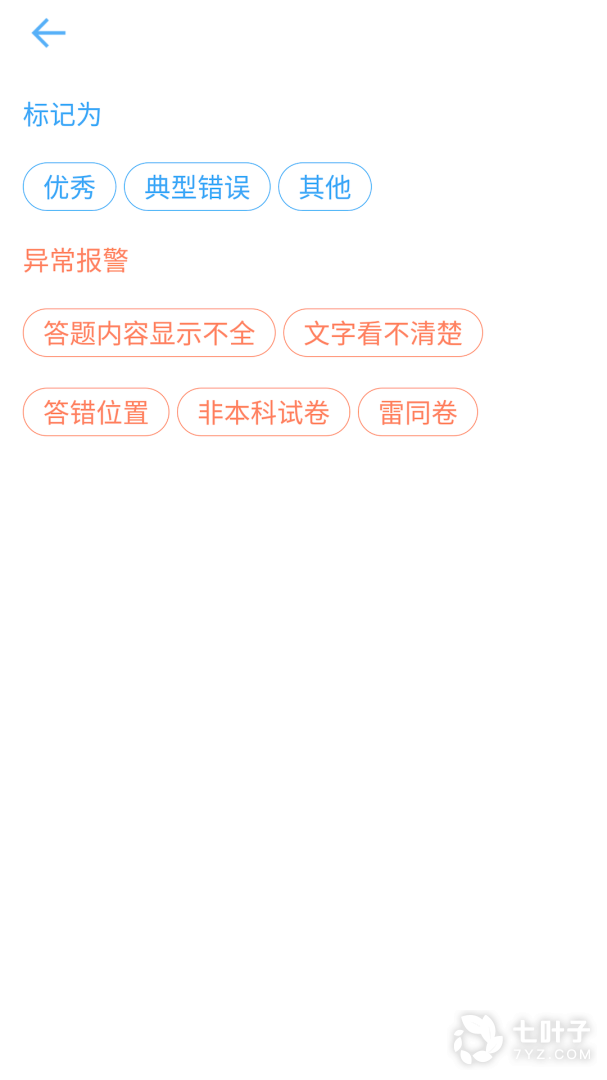Screen dimensions: 607x1080
Task: Flag 文字看不清楚 problem
Action: (x=383, y=333)
